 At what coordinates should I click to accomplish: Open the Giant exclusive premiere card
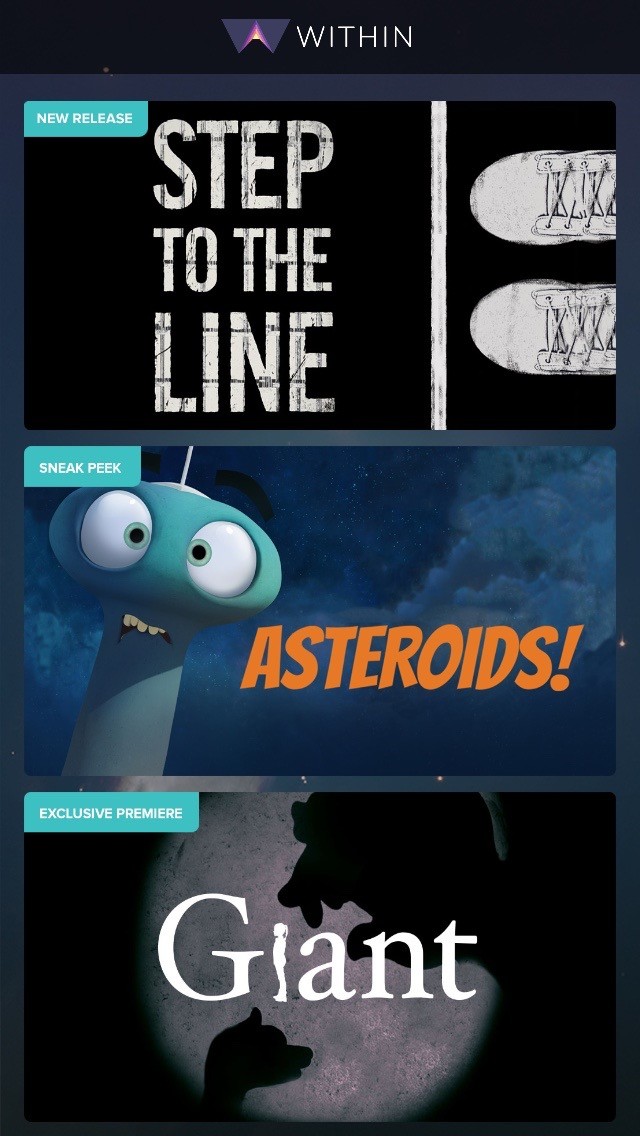pos(320,956)
